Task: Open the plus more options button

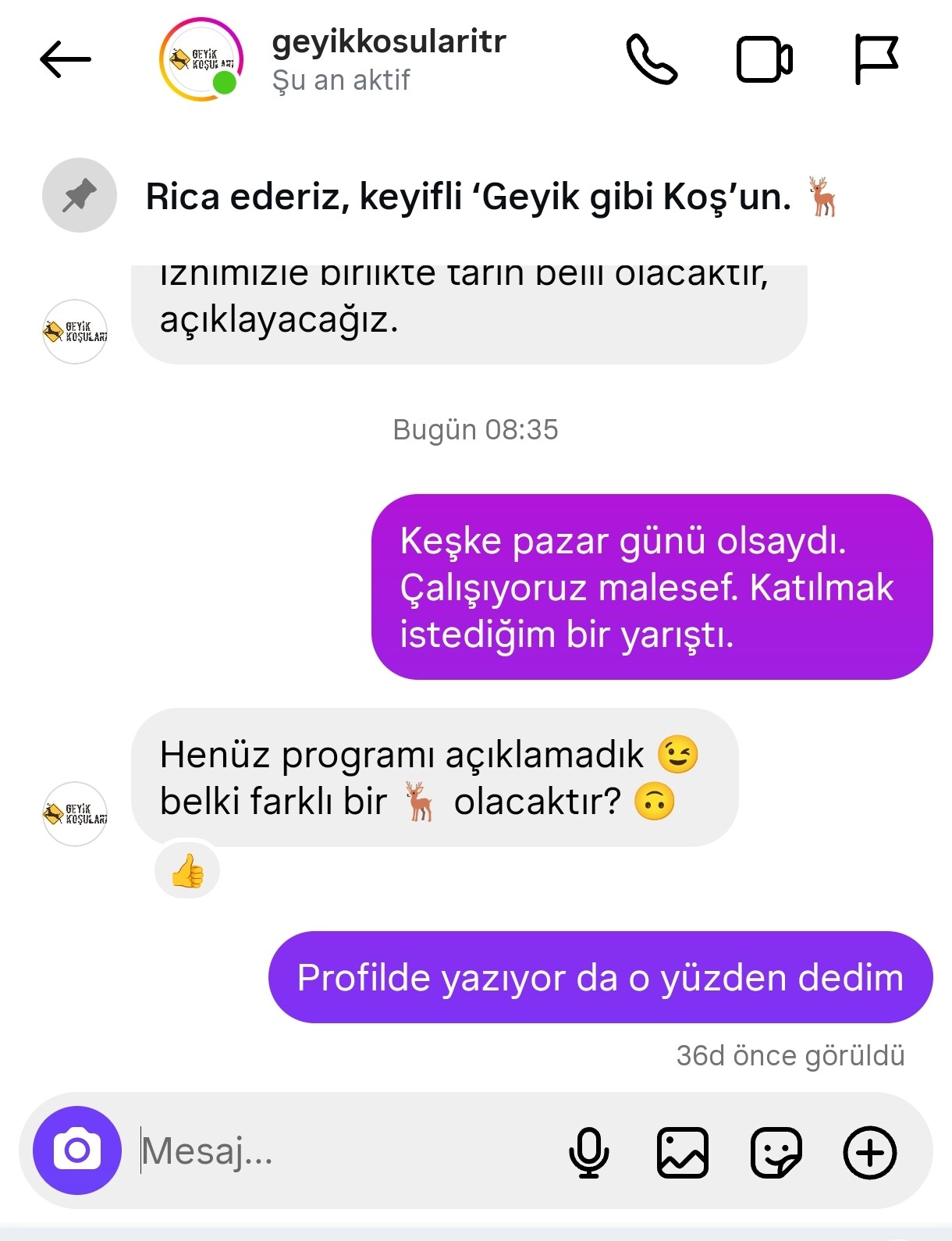Action: [869, 1152]
